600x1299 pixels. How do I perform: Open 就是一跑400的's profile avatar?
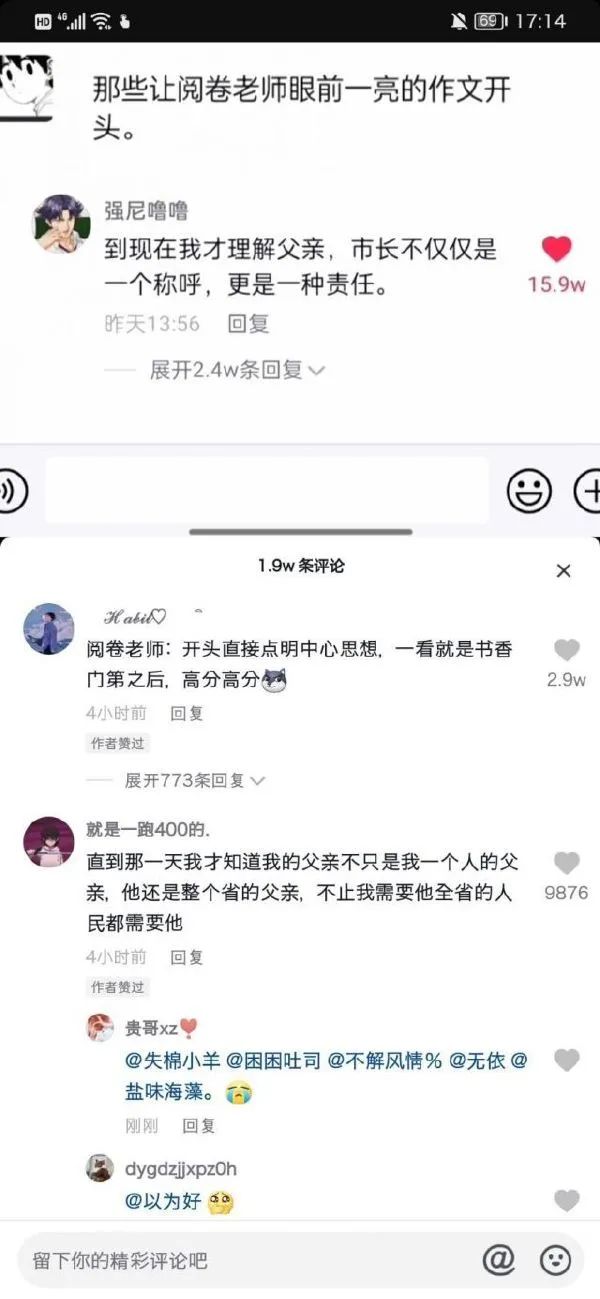pos(48,842)
